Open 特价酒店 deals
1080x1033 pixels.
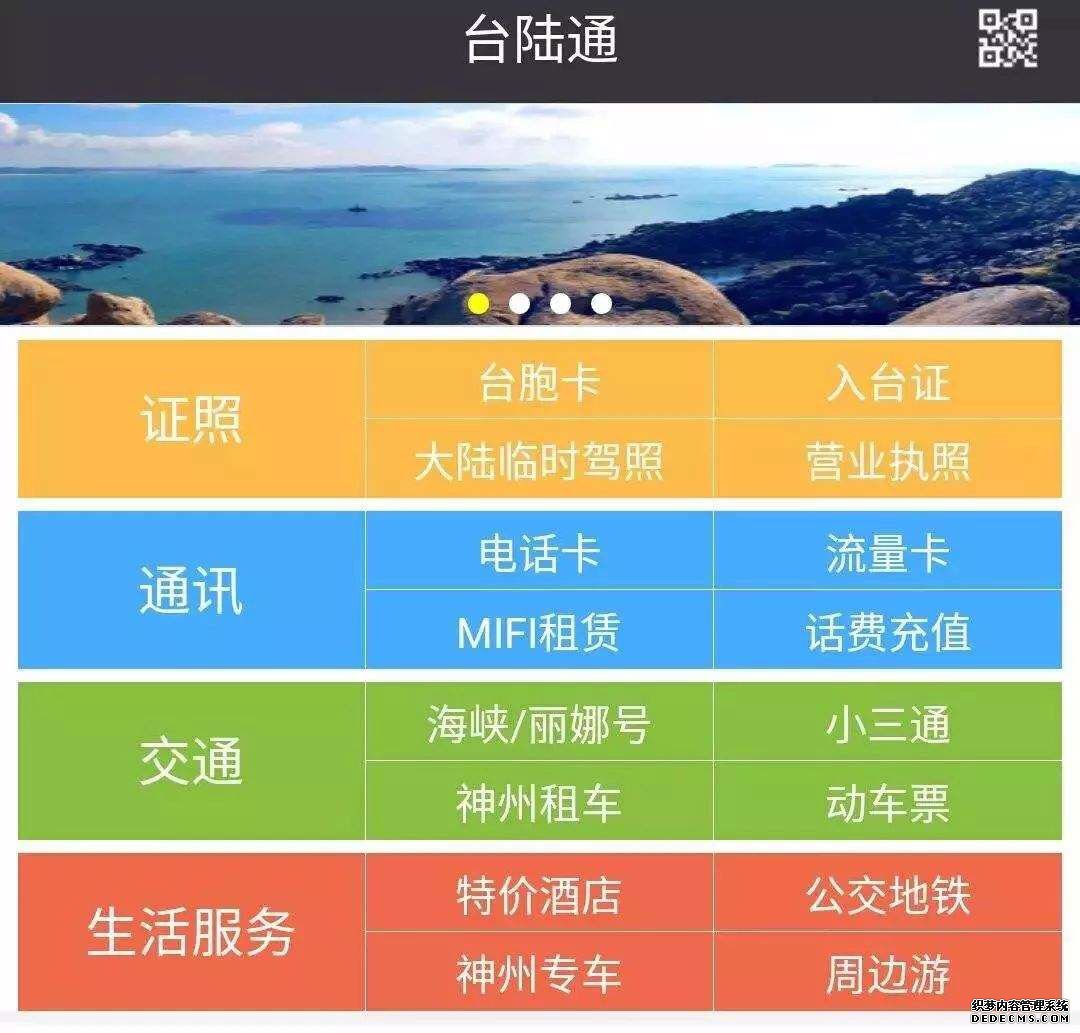coord(539,894)
